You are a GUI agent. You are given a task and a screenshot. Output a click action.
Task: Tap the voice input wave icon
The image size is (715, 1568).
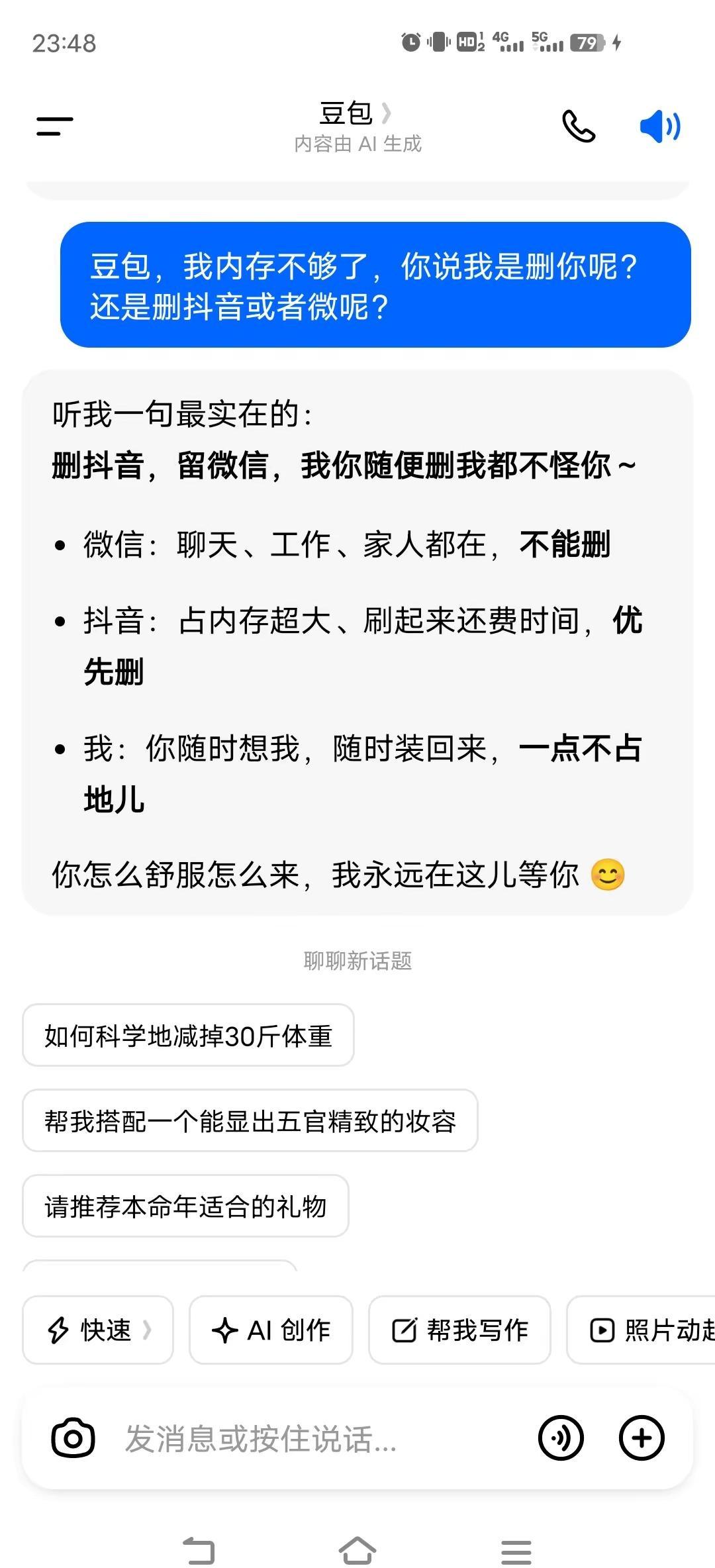pyautogui.click(x=561, y=1438)
